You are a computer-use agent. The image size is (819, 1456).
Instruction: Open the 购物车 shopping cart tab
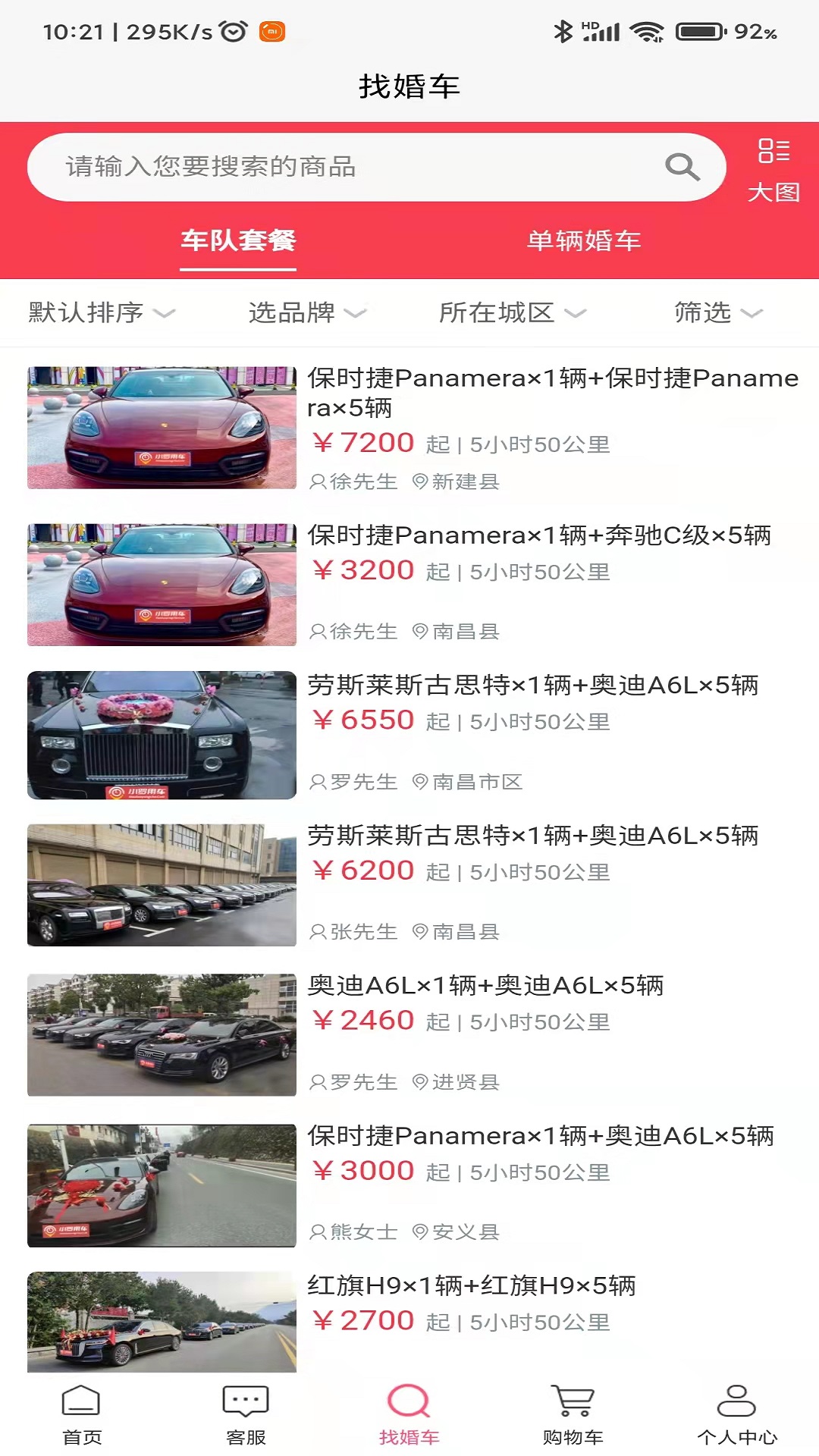point(573,1415)
